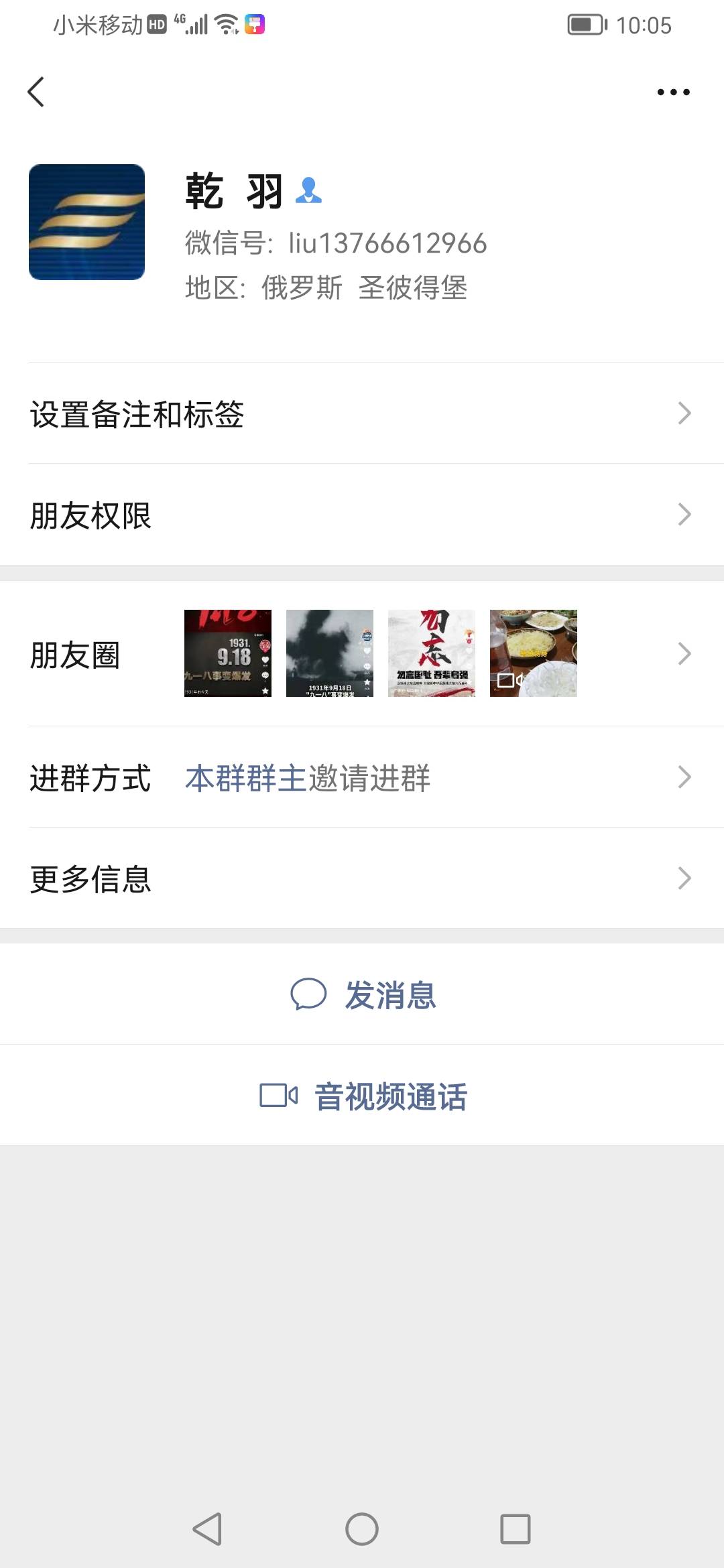View the profile avatar picture

(86, 222)
